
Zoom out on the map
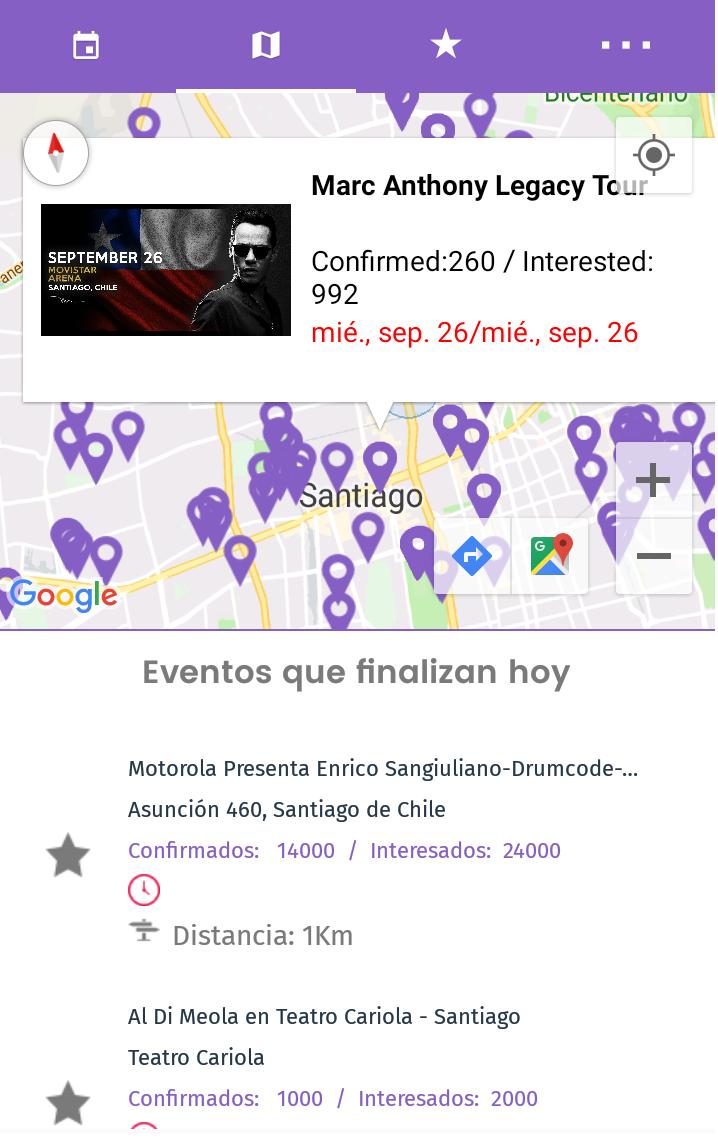[653, 556]
